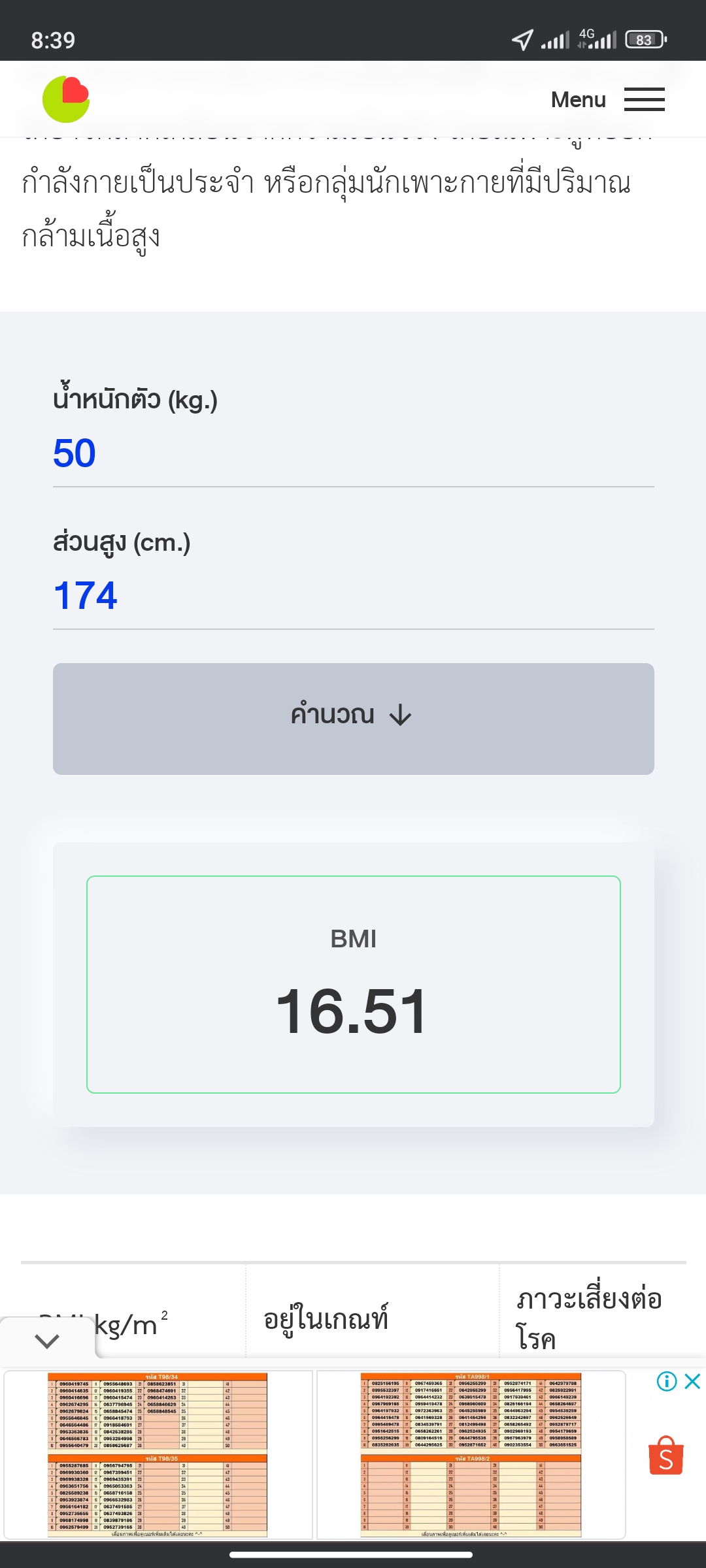Collapse the ad banner with the chevron
This screenshot has width=706, height=1568.
[47, 1341]
